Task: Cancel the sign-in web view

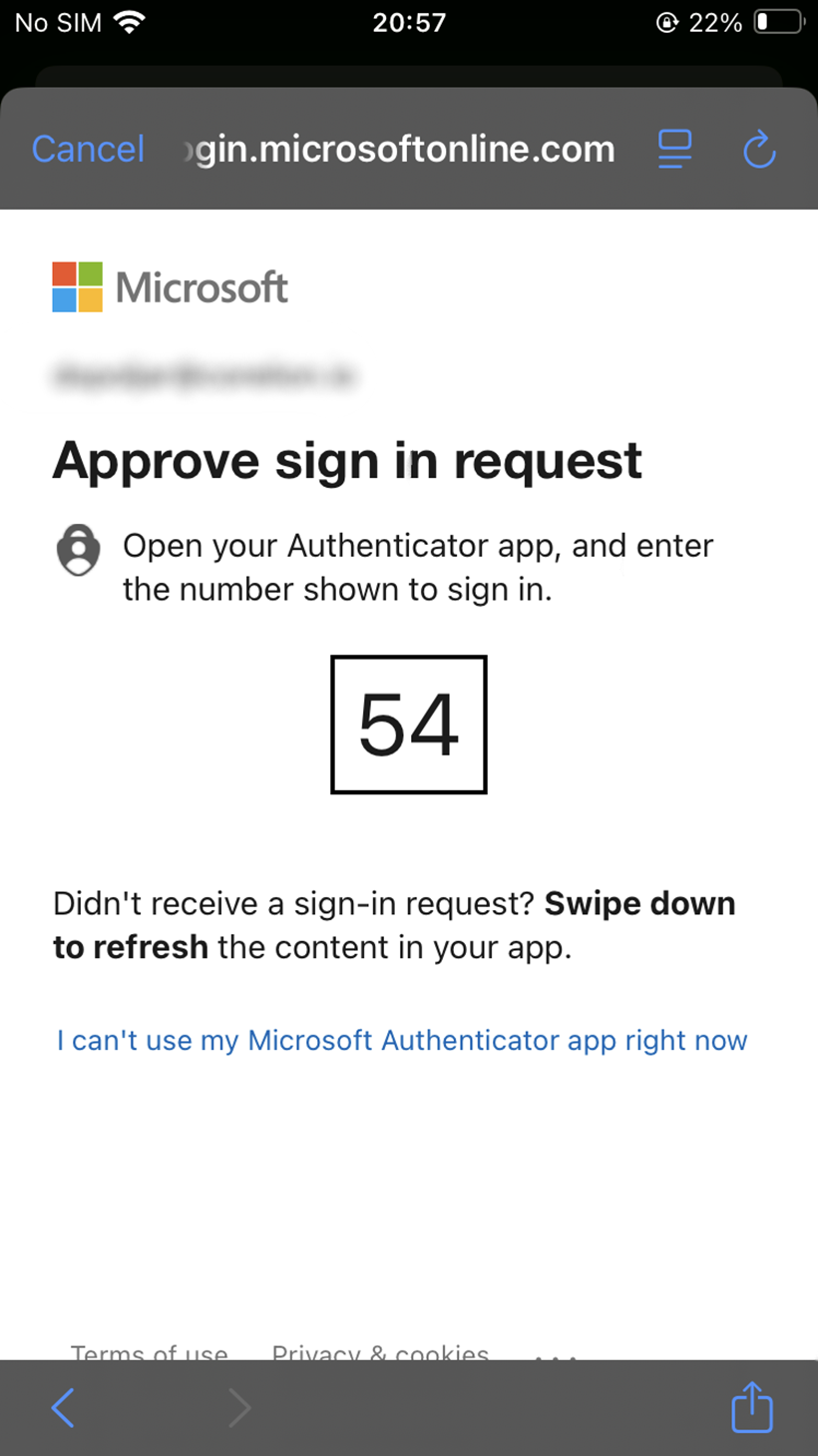Action: [88, 149]
